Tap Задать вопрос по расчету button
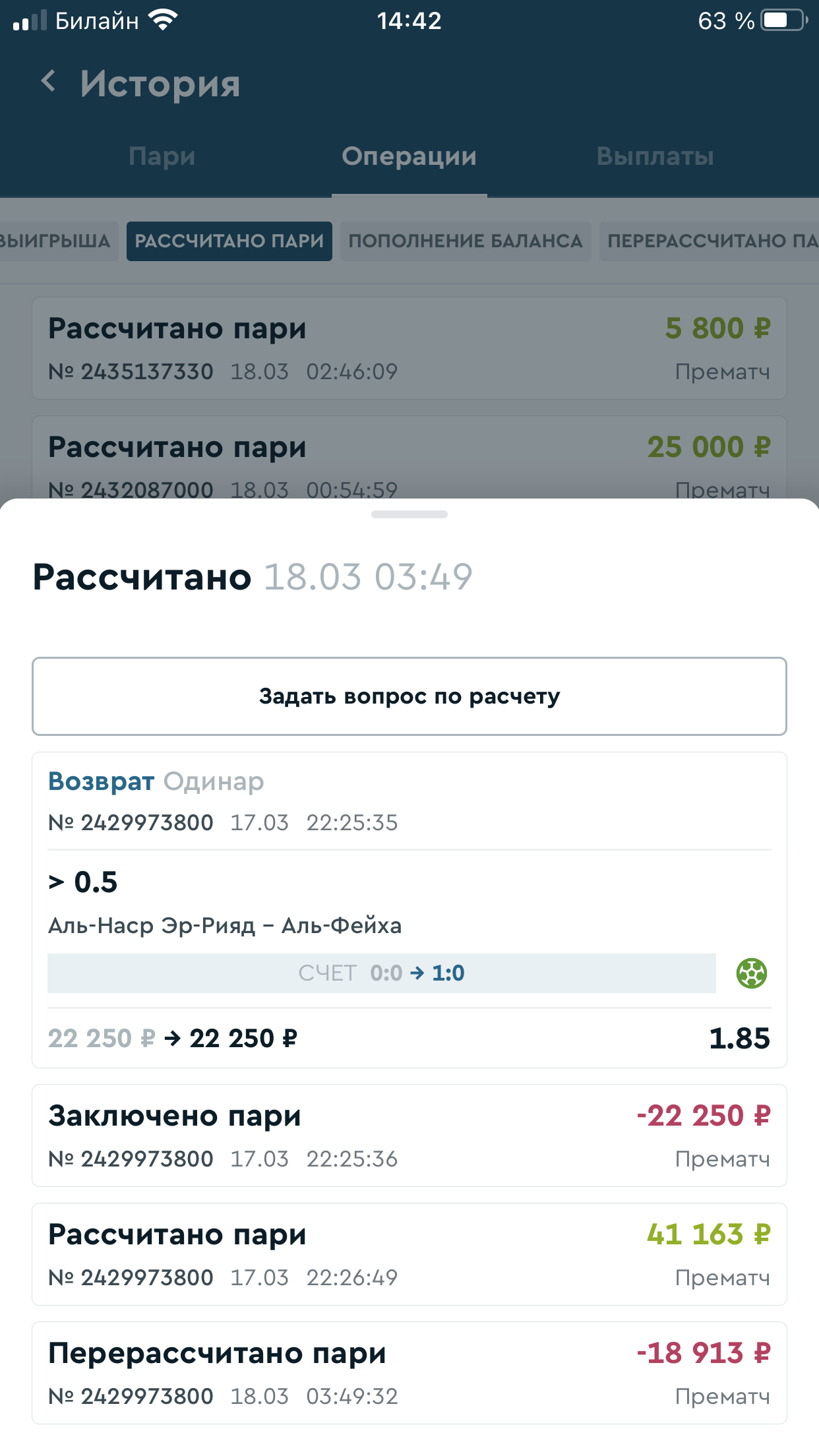 [409, 696]
